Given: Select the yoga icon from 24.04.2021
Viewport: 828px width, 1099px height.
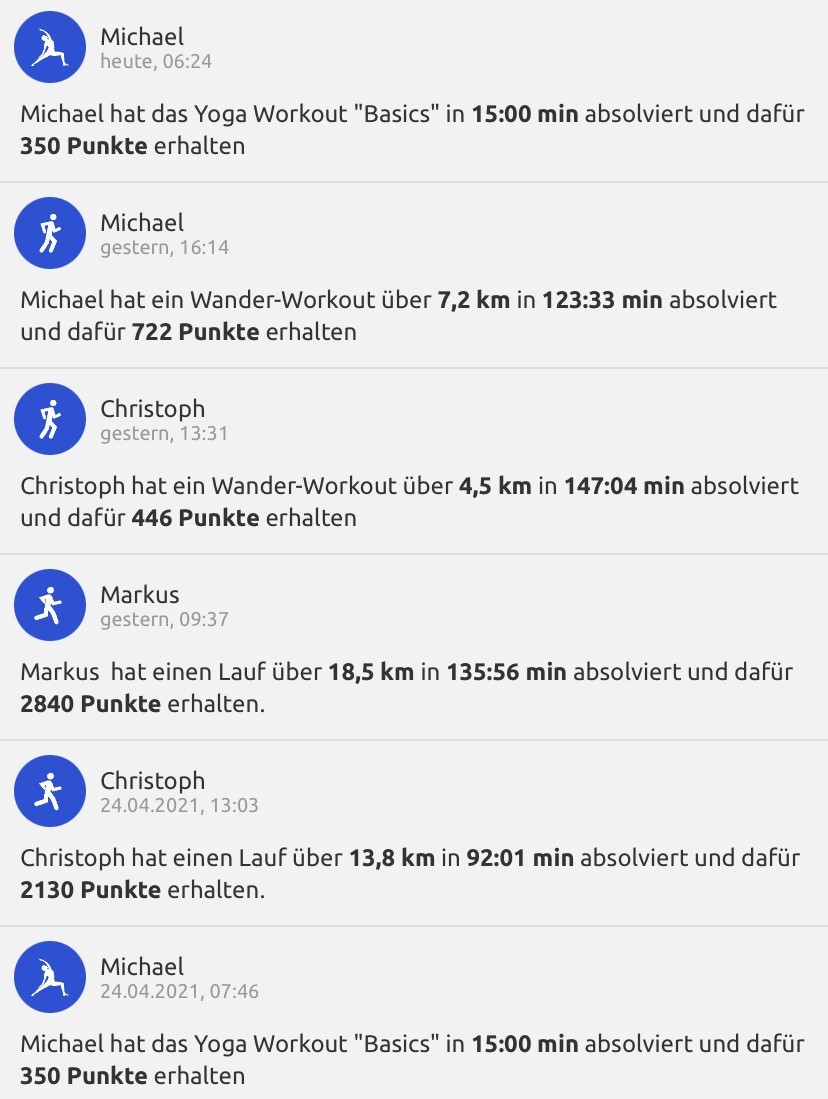Looking at the screenshot, I should (49, 977).
